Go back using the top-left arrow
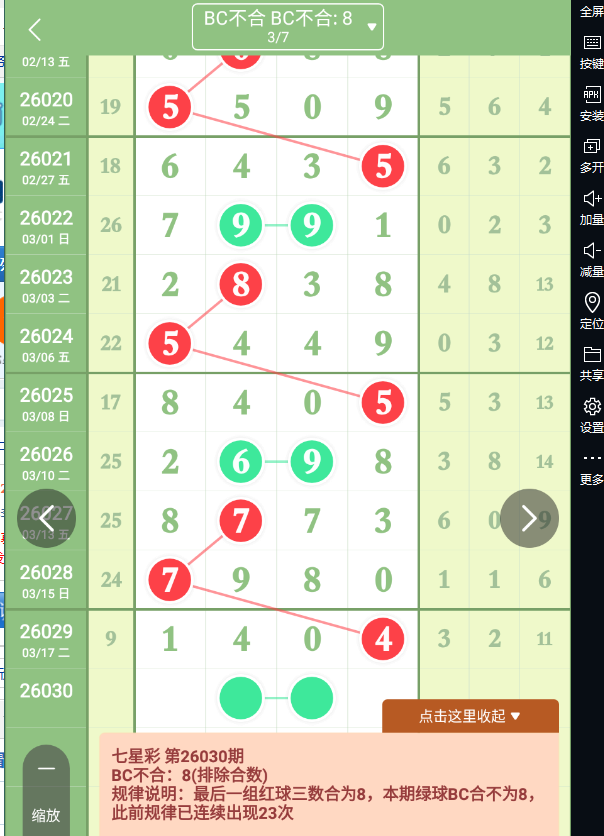 pyautogui.click(x=35, y=29)
